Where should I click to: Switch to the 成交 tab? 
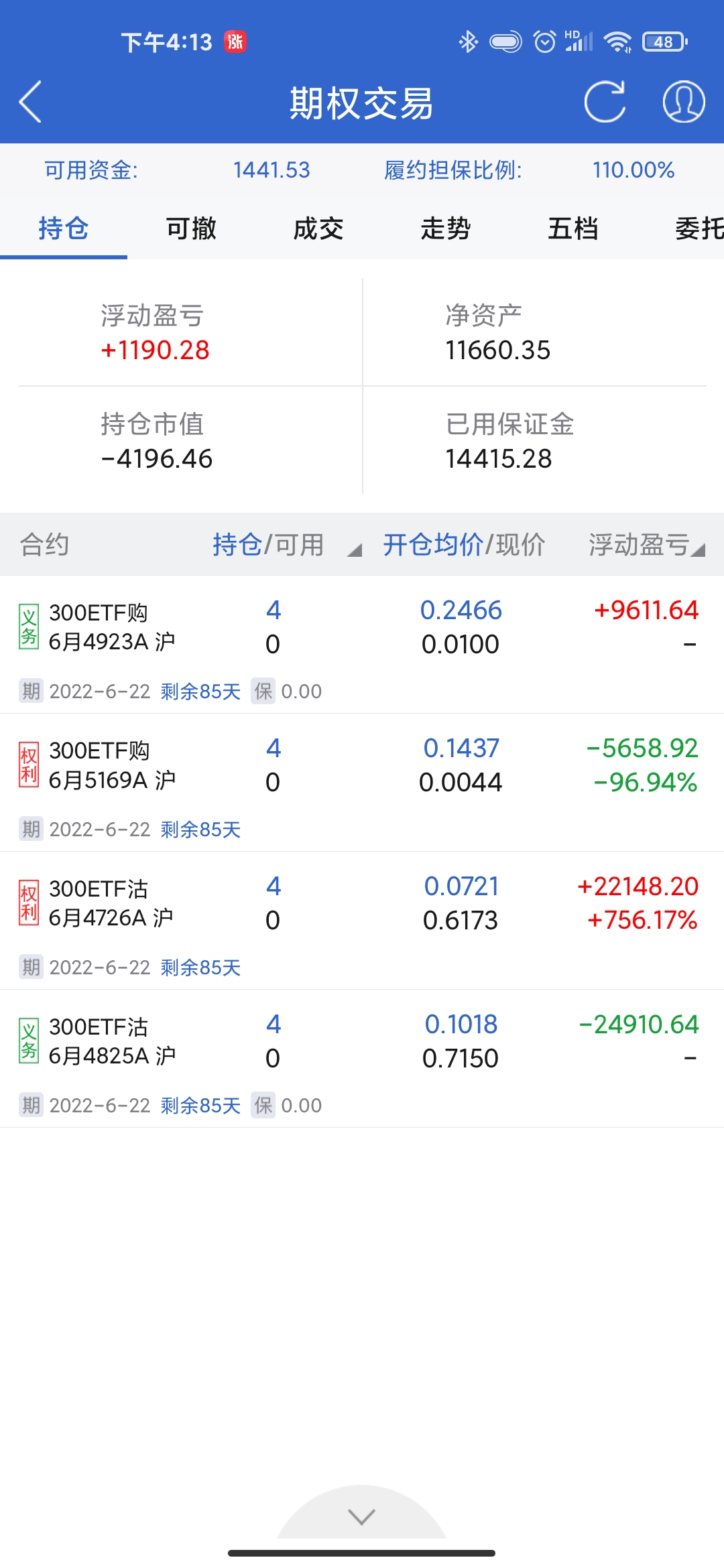(x=318, y=229)
